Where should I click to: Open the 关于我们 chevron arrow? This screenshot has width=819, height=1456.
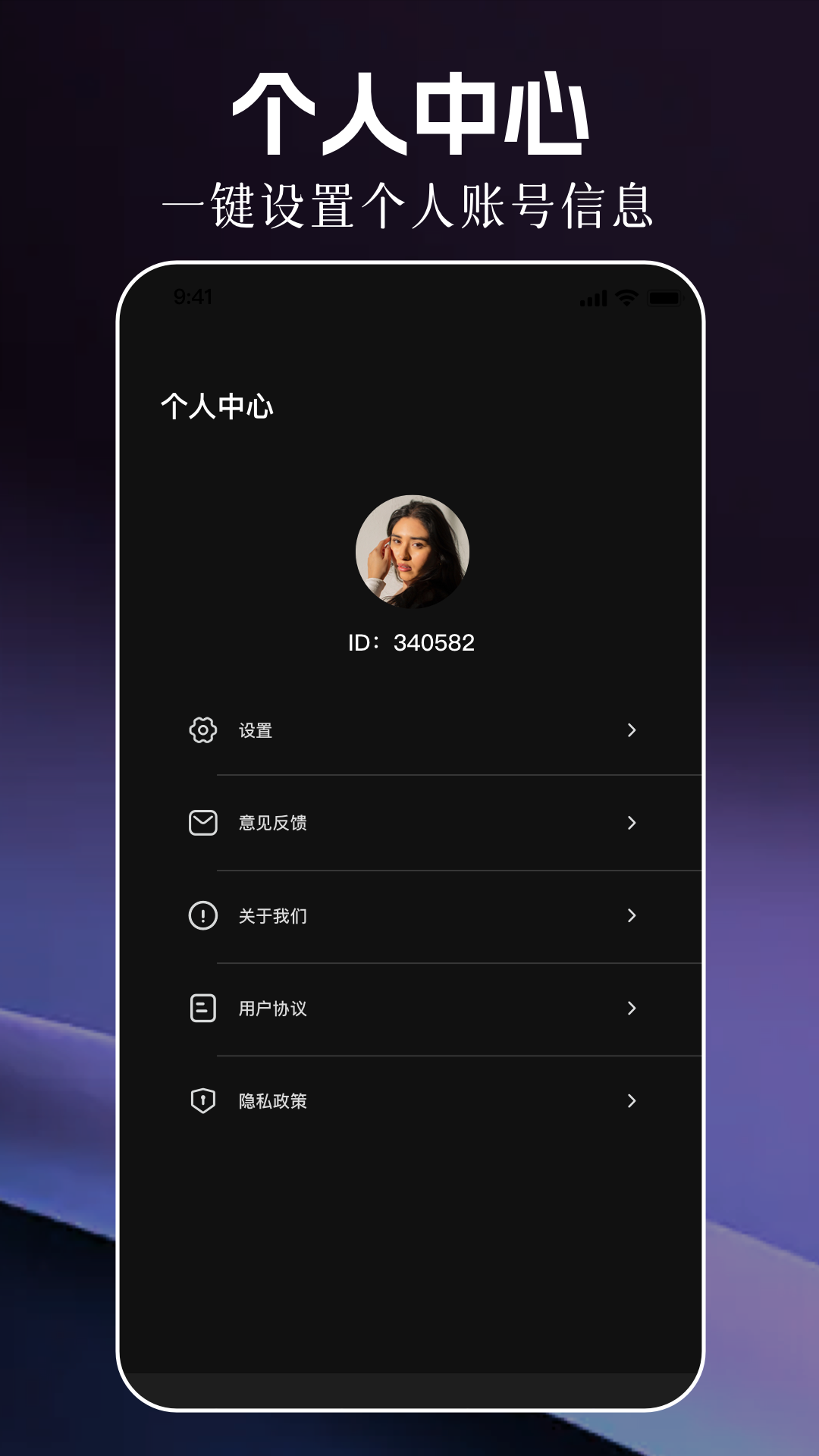tap(630, 915)
